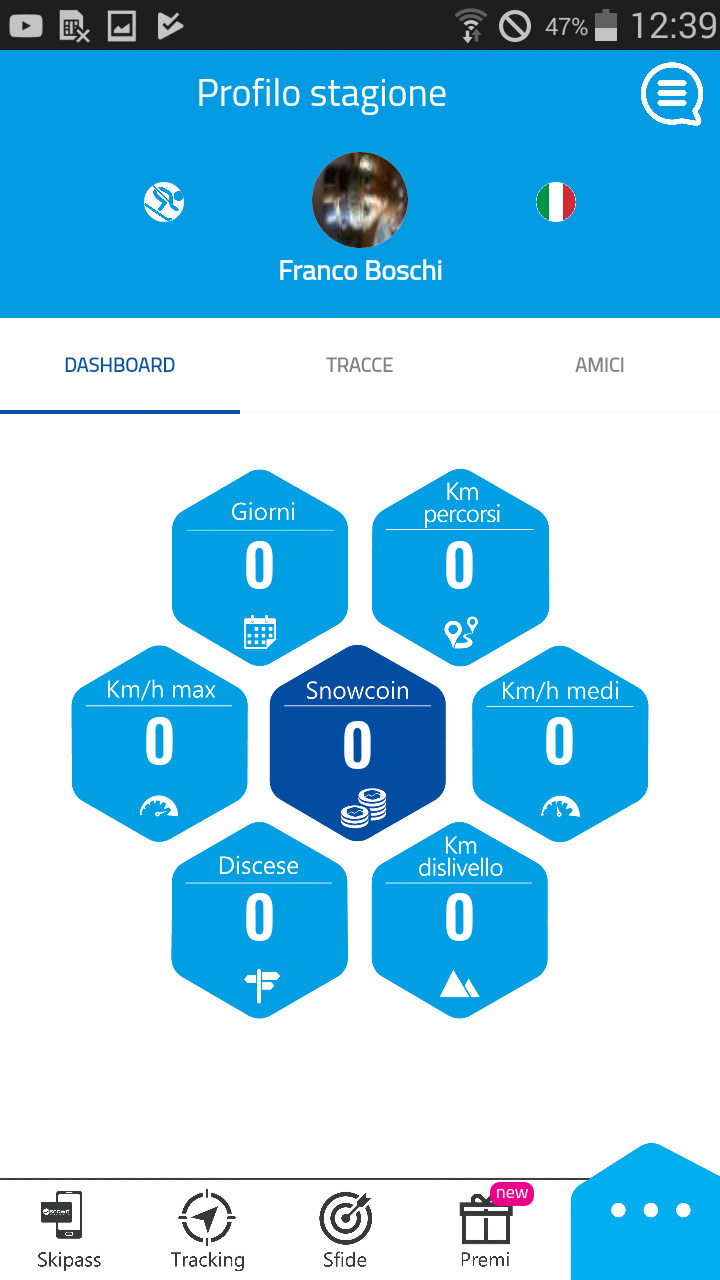Go to Tracking in bottom bar
Image resolution: width=720 pixels, height=1280 pixels.
tap(207, 1230)
